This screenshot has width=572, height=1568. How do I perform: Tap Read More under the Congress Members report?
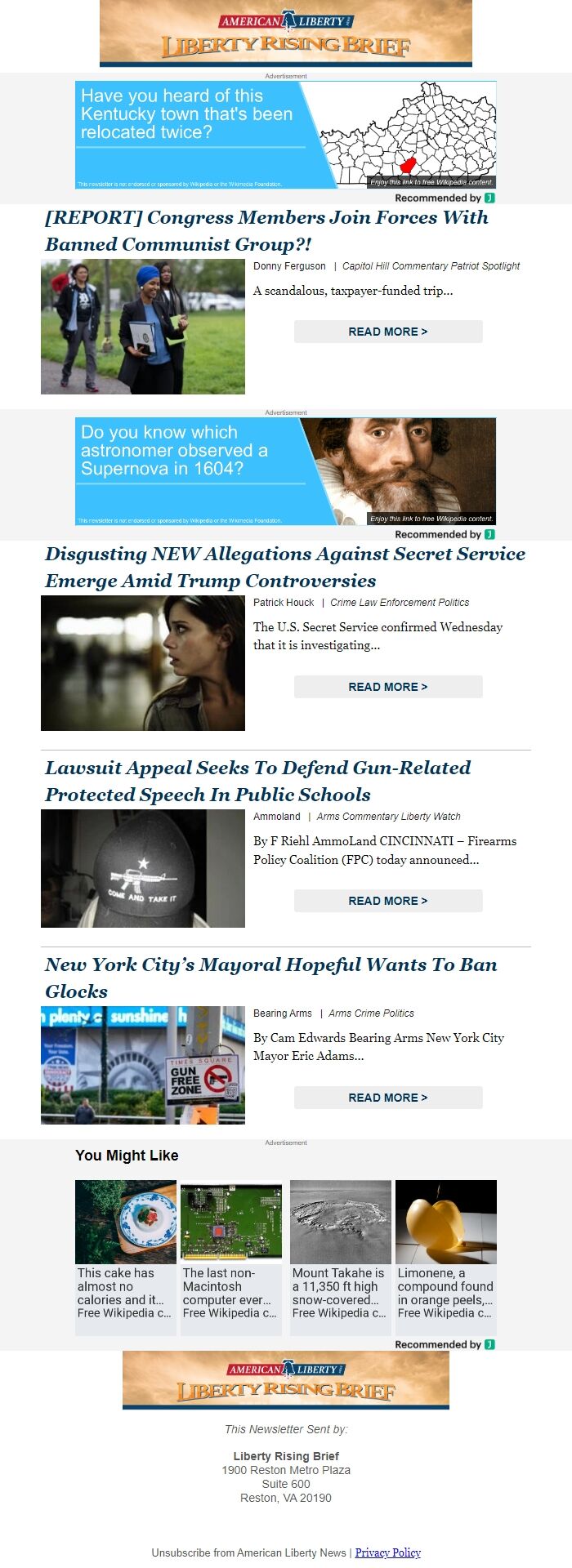[388, 332]
